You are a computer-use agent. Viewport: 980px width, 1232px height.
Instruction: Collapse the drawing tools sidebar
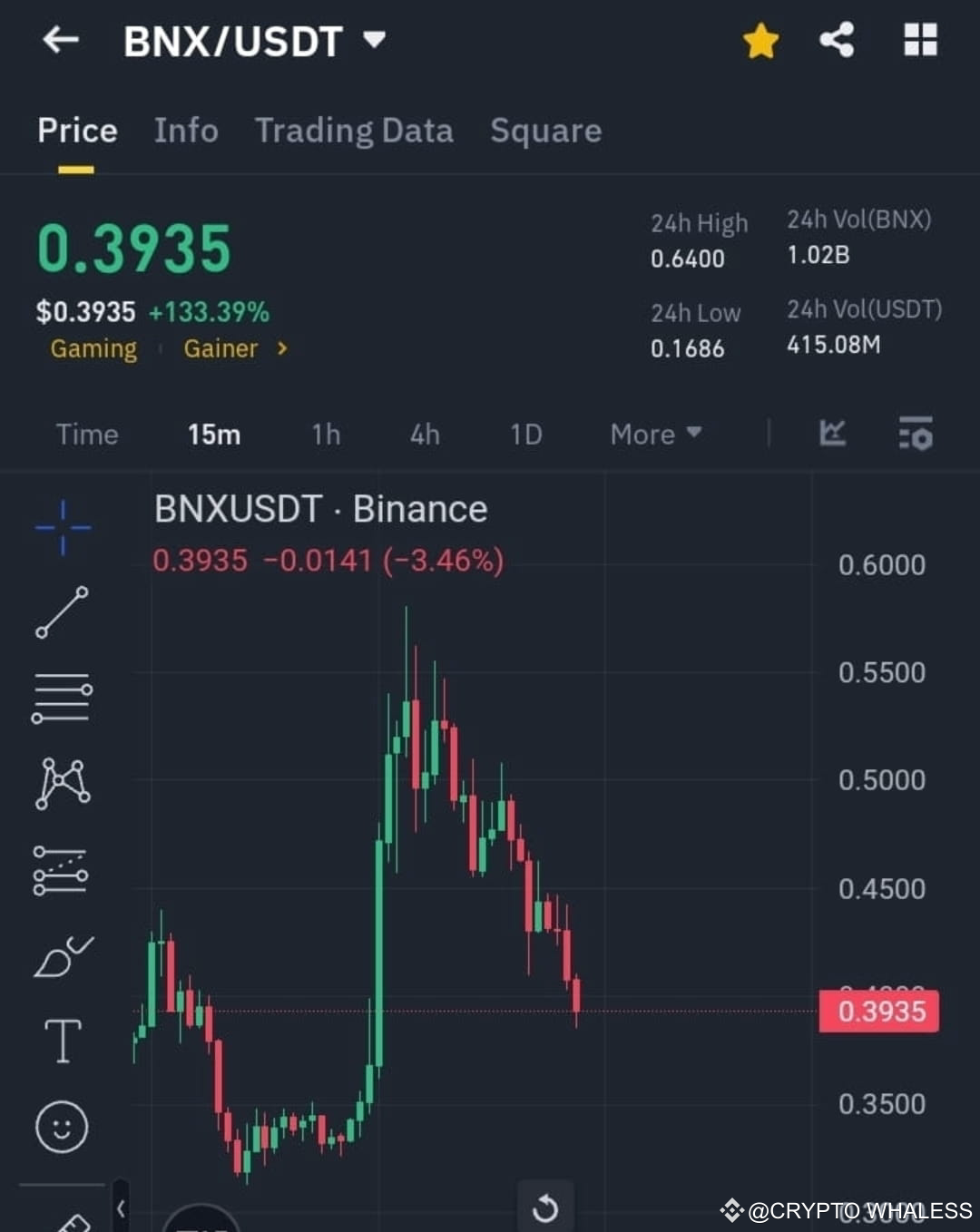121,1208
